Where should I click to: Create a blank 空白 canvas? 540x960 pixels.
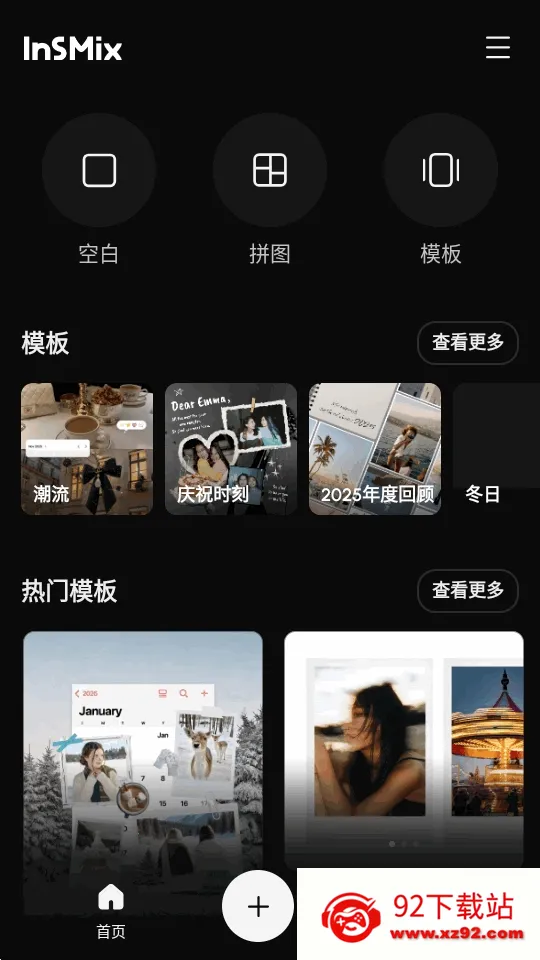99,170
